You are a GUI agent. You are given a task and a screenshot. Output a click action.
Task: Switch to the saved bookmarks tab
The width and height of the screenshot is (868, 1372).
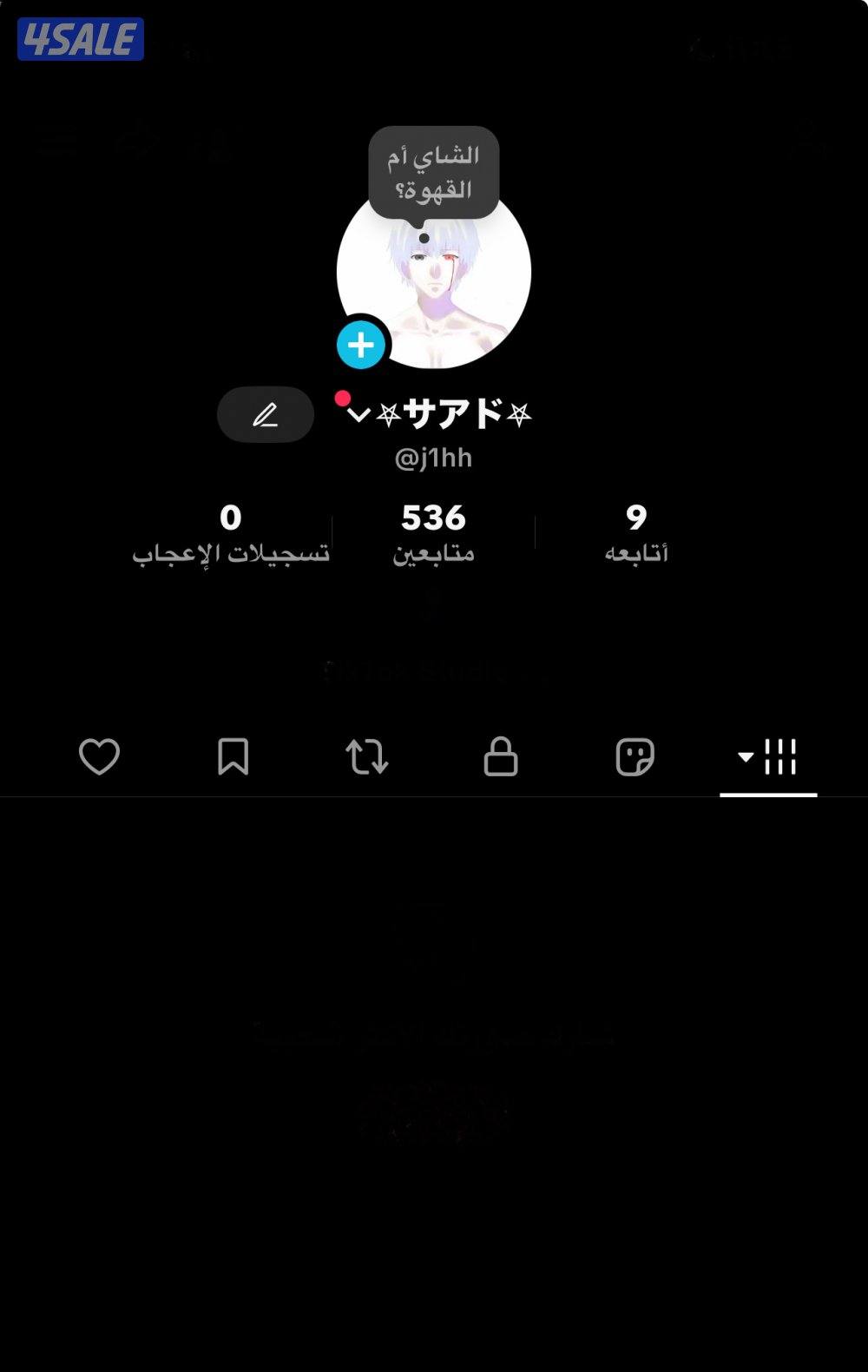click(x=233, y=756)
